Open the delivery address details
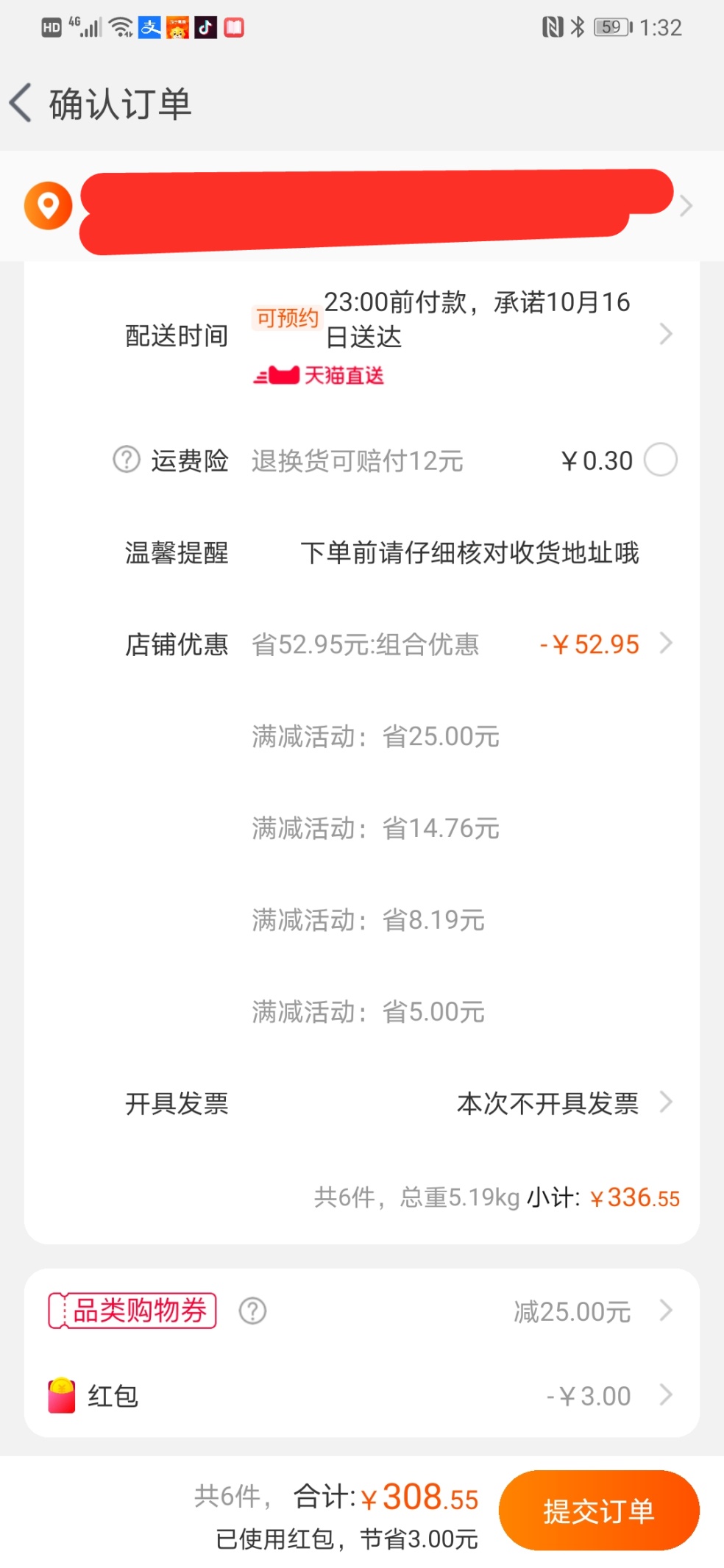 685,206
